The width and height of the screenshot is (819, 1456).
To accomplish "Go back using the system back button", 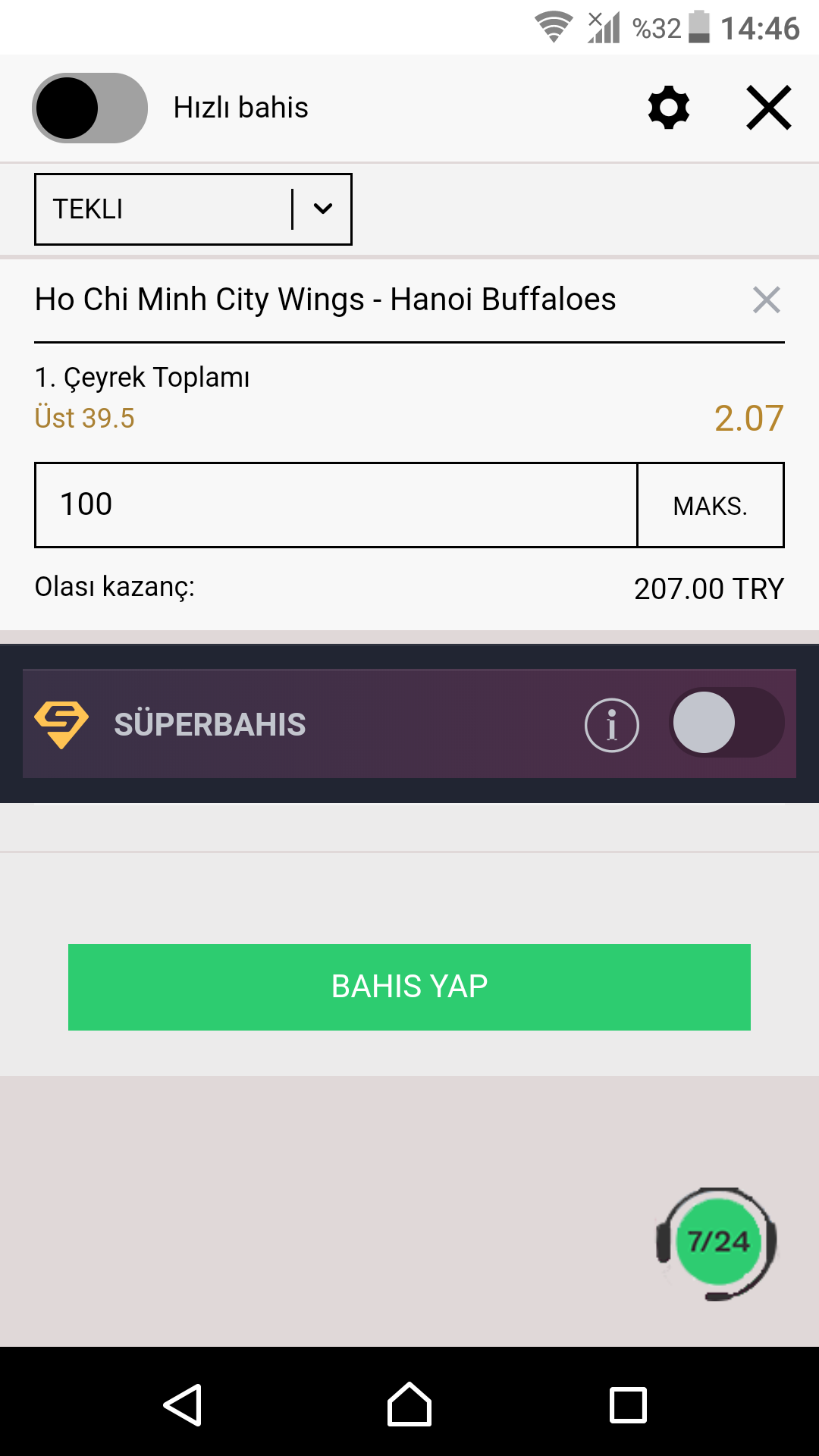I will [x=183, y=1405].
